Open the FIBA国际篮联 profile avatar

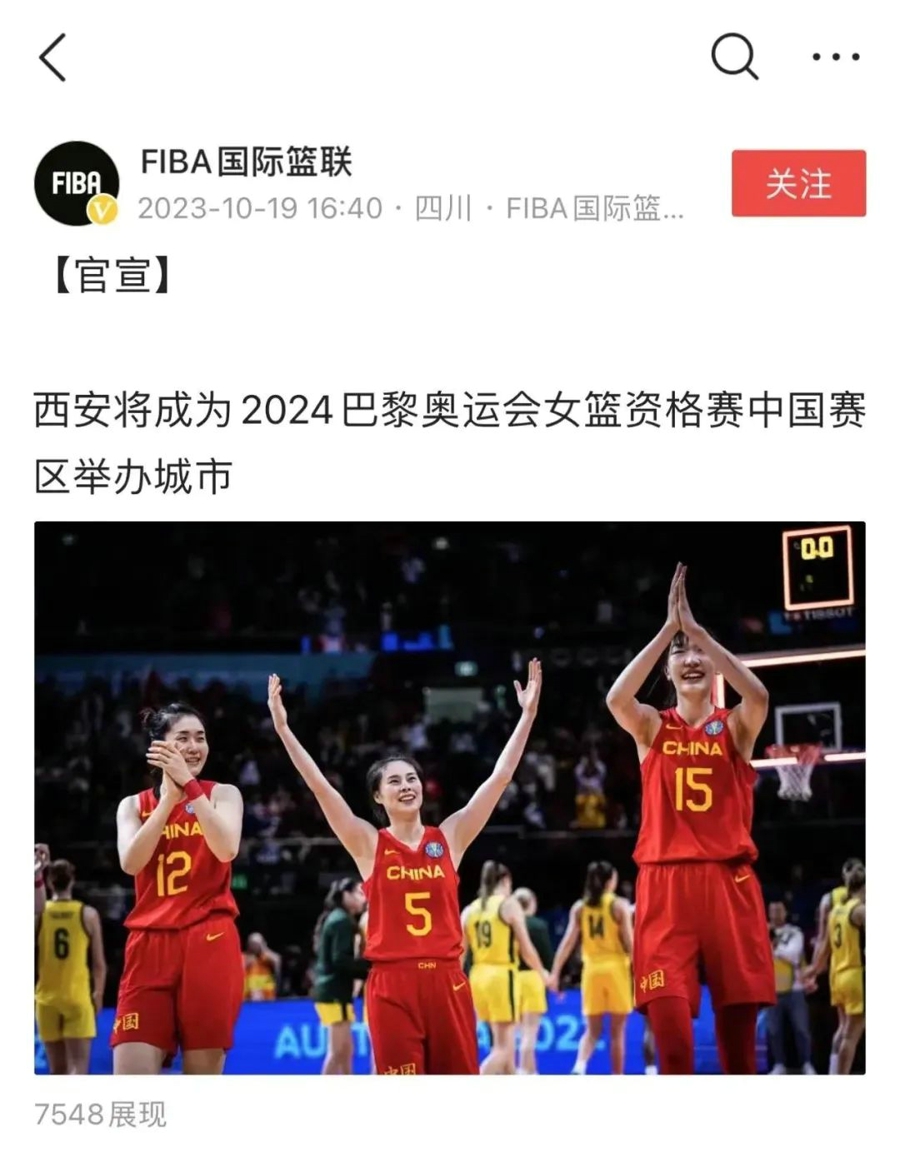tap(77, 183)
